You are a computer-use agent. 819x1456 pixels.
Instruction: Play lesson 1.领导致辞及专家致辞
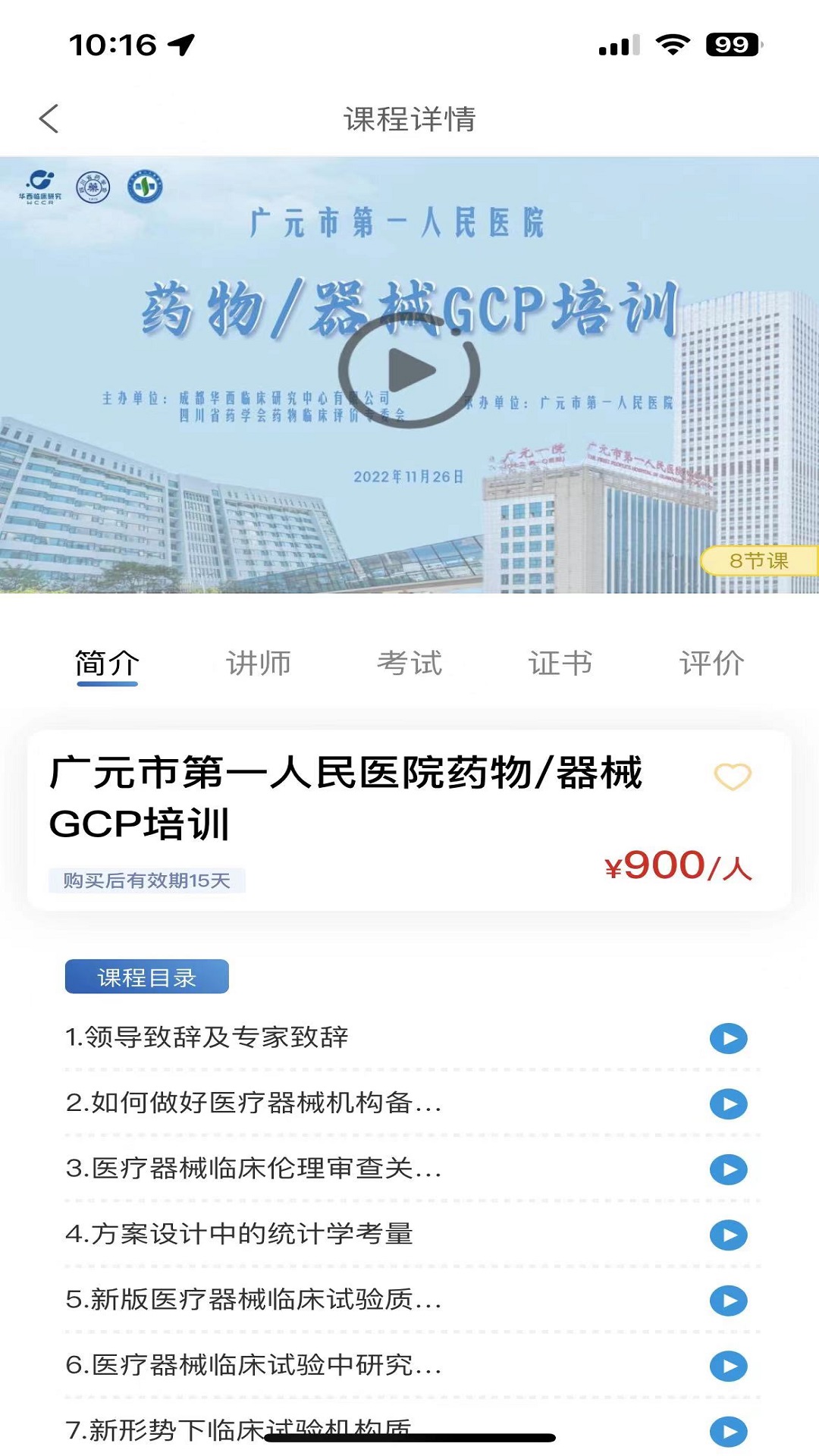point(728,1038)
